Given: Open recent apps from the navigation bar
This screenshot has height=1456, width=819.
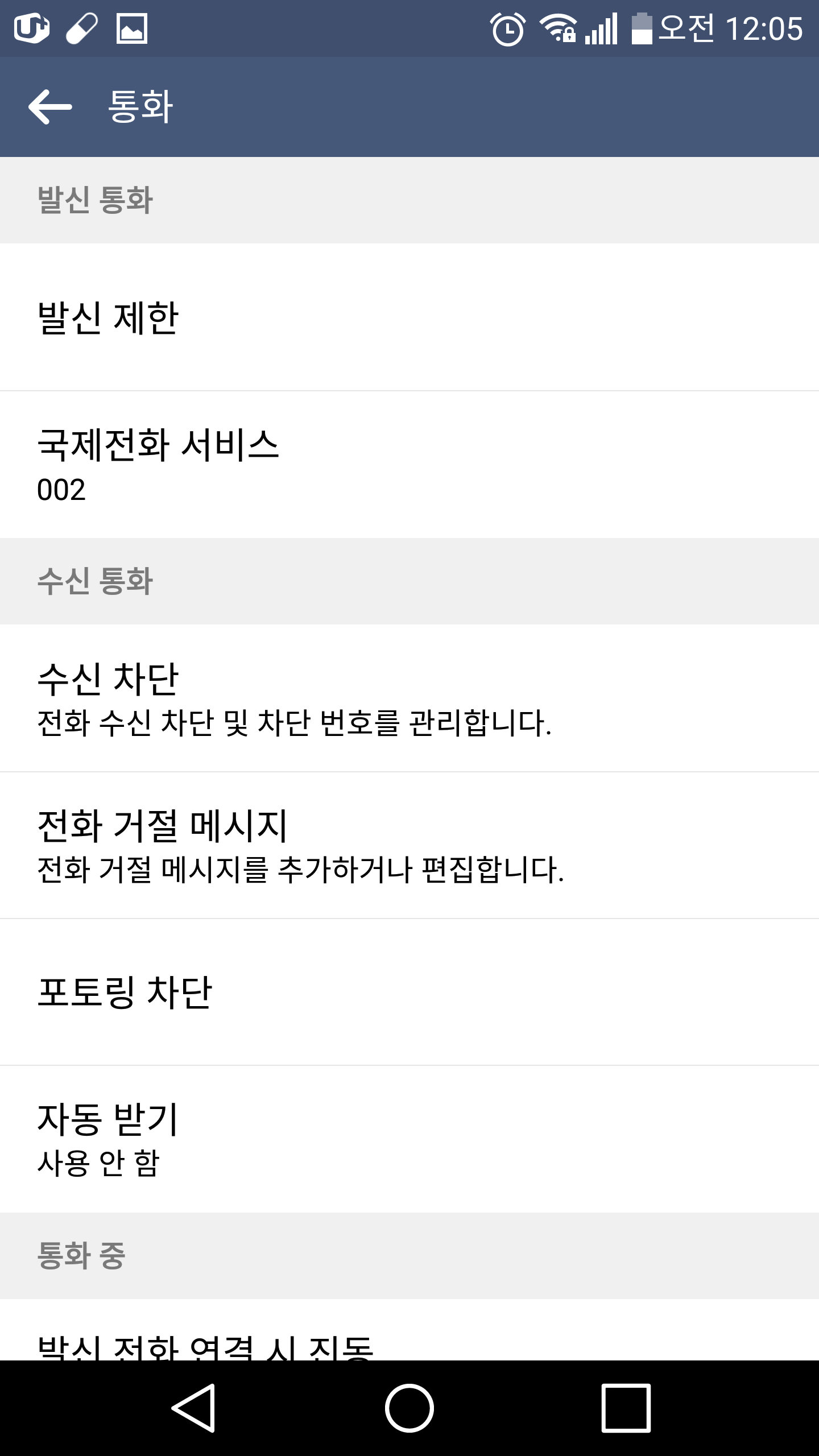Looking at the screenshot, I should point(626,1408).
